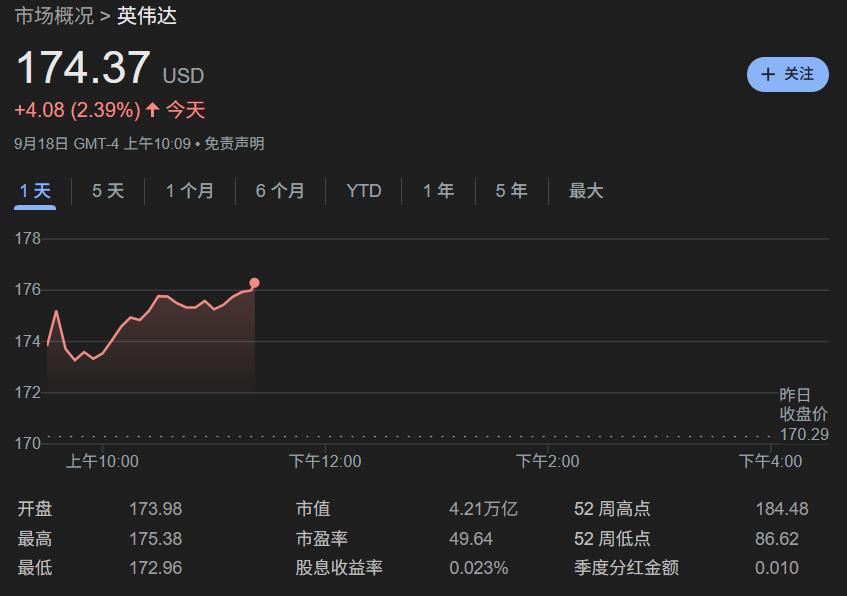The image size is (847, 596).
Task: Select the YTD tab
Action: [364, 191]
